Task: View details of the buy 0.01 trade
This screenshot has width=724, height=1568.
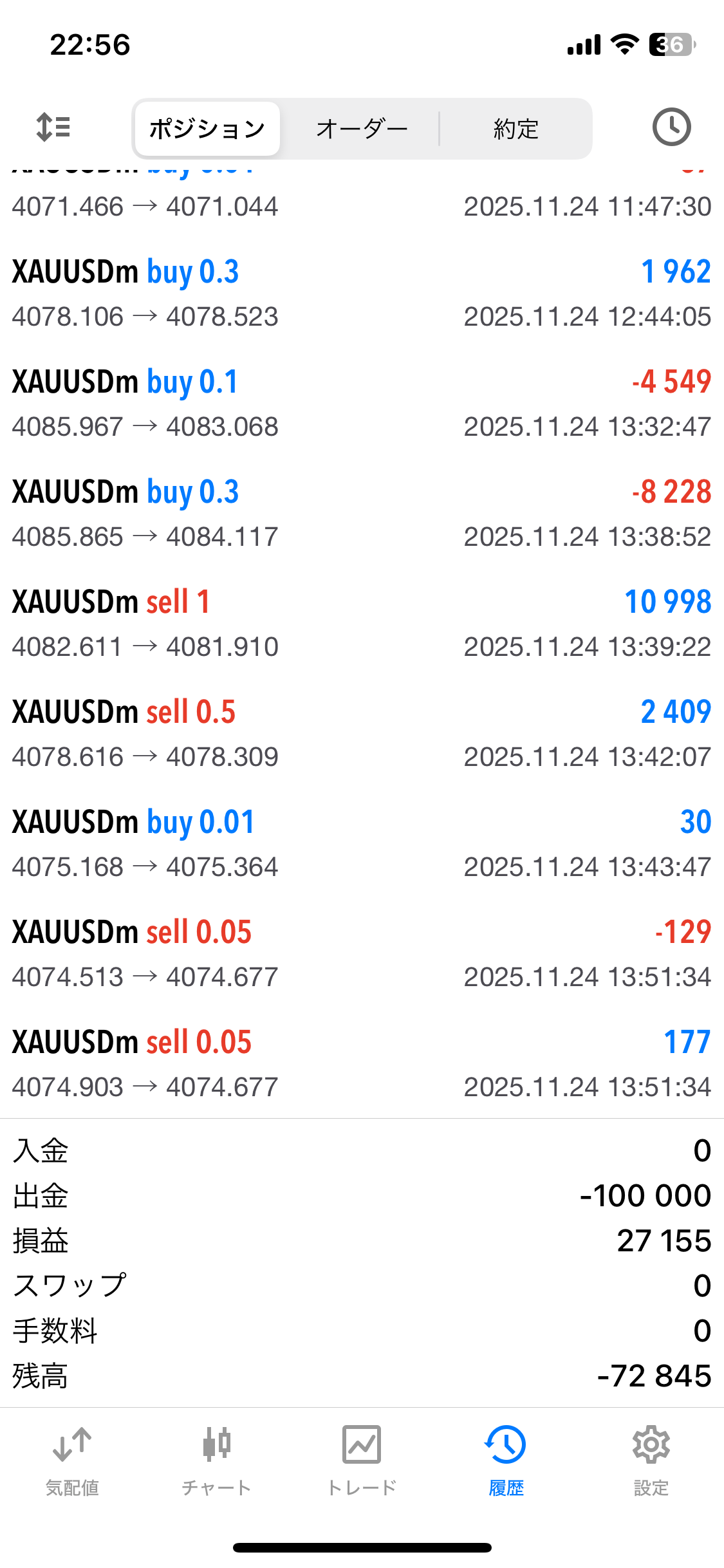Action: (x=362, y=844)
